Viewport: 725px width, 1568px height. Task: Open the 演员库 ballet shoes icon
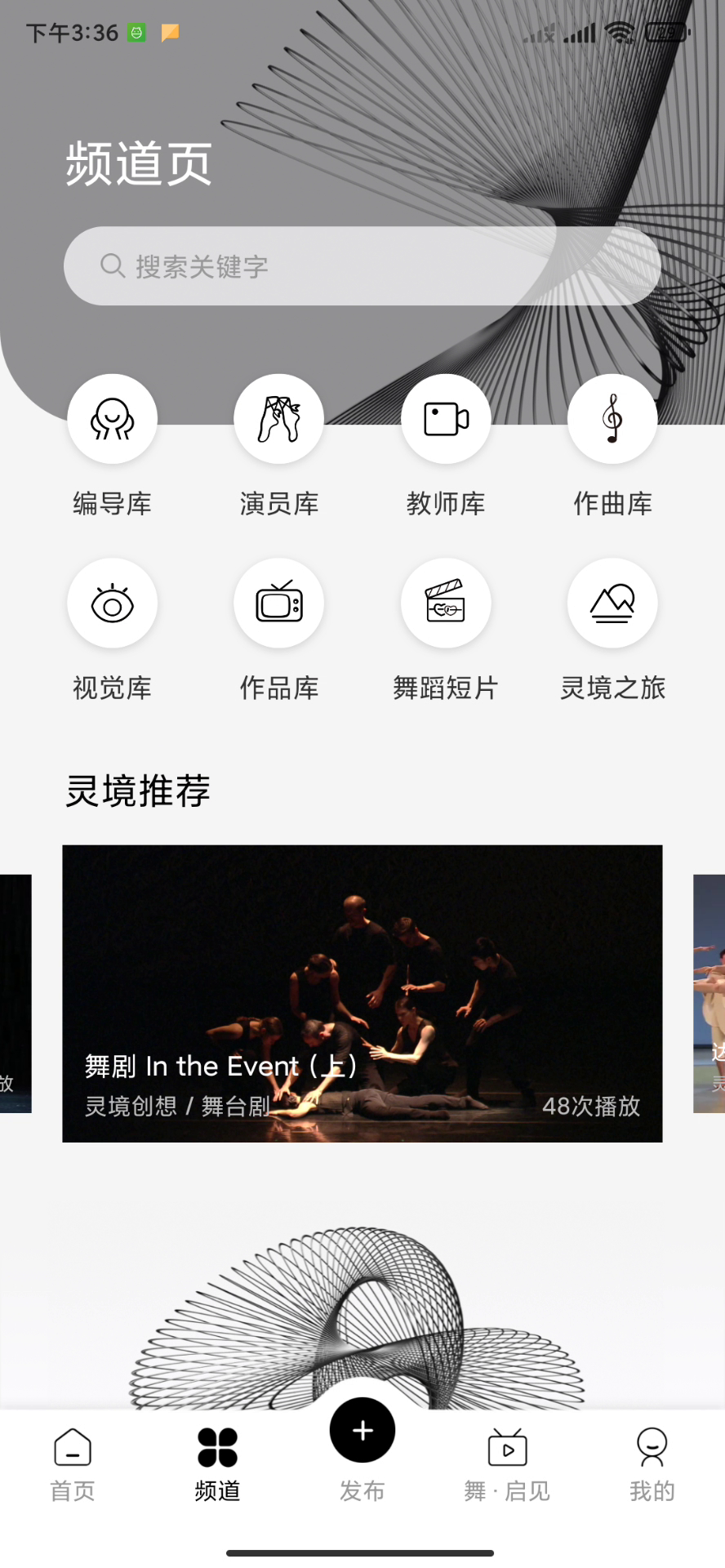tap(279, 418)
